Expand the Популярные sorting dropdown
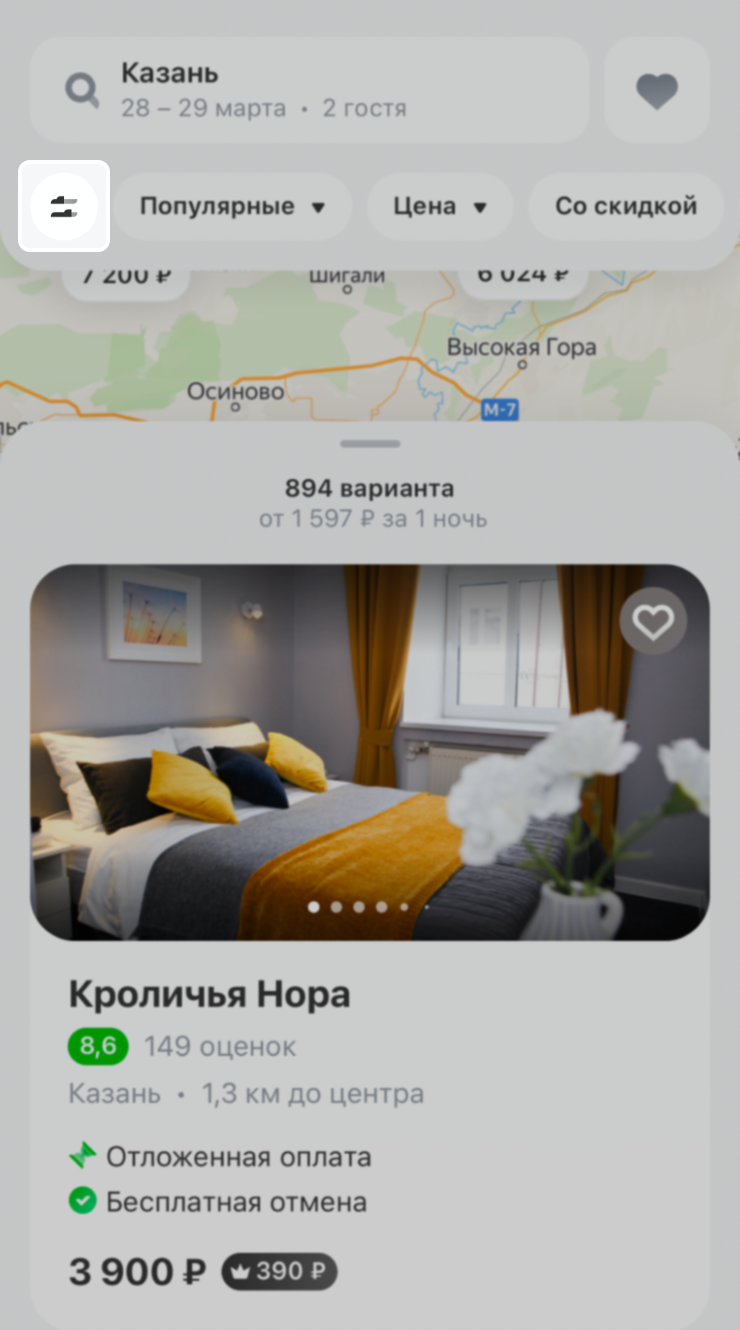 pyautogui.click(x=232, y=207)
